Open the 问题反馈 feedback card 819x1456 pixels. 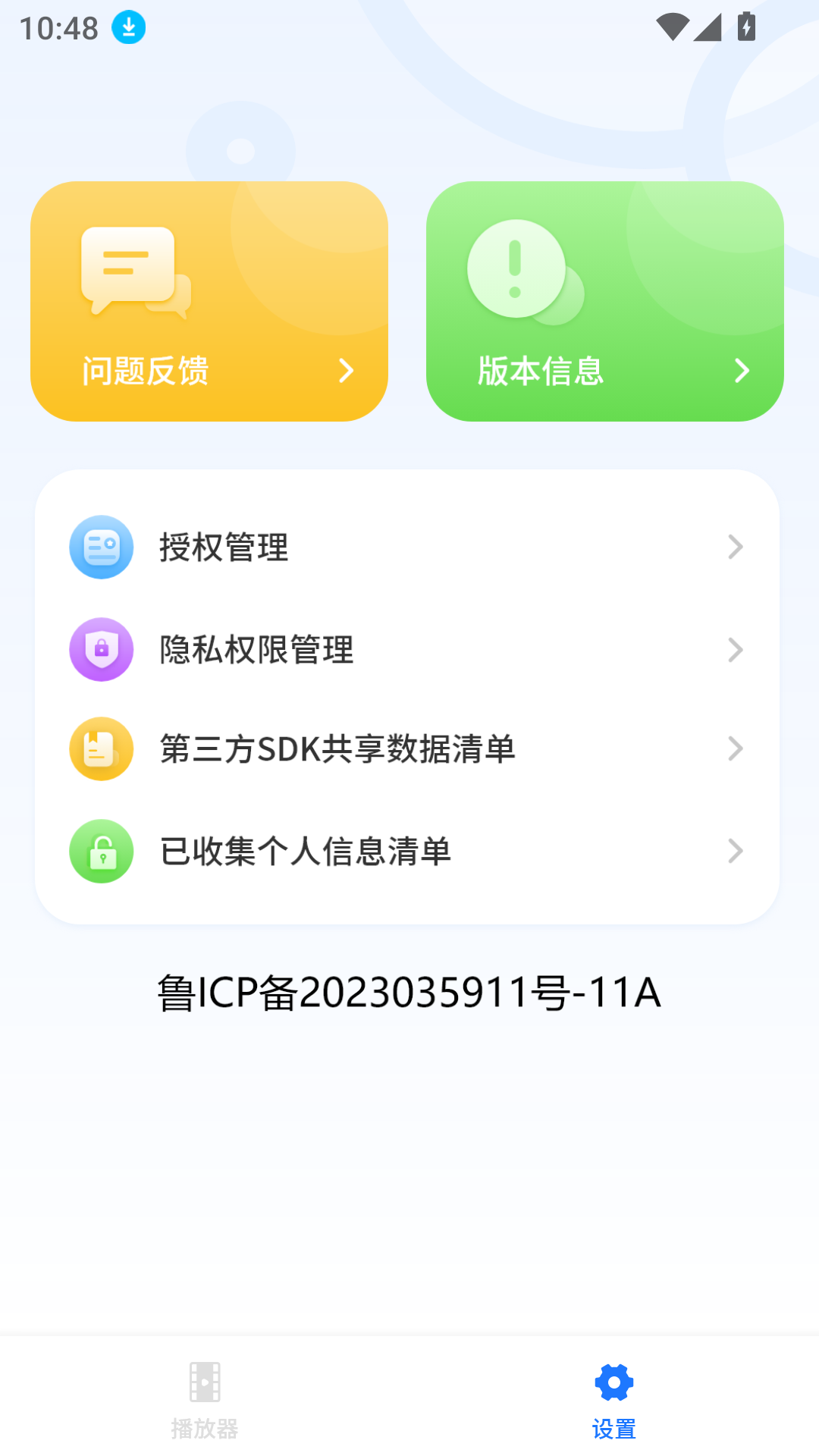click(209, 301)
